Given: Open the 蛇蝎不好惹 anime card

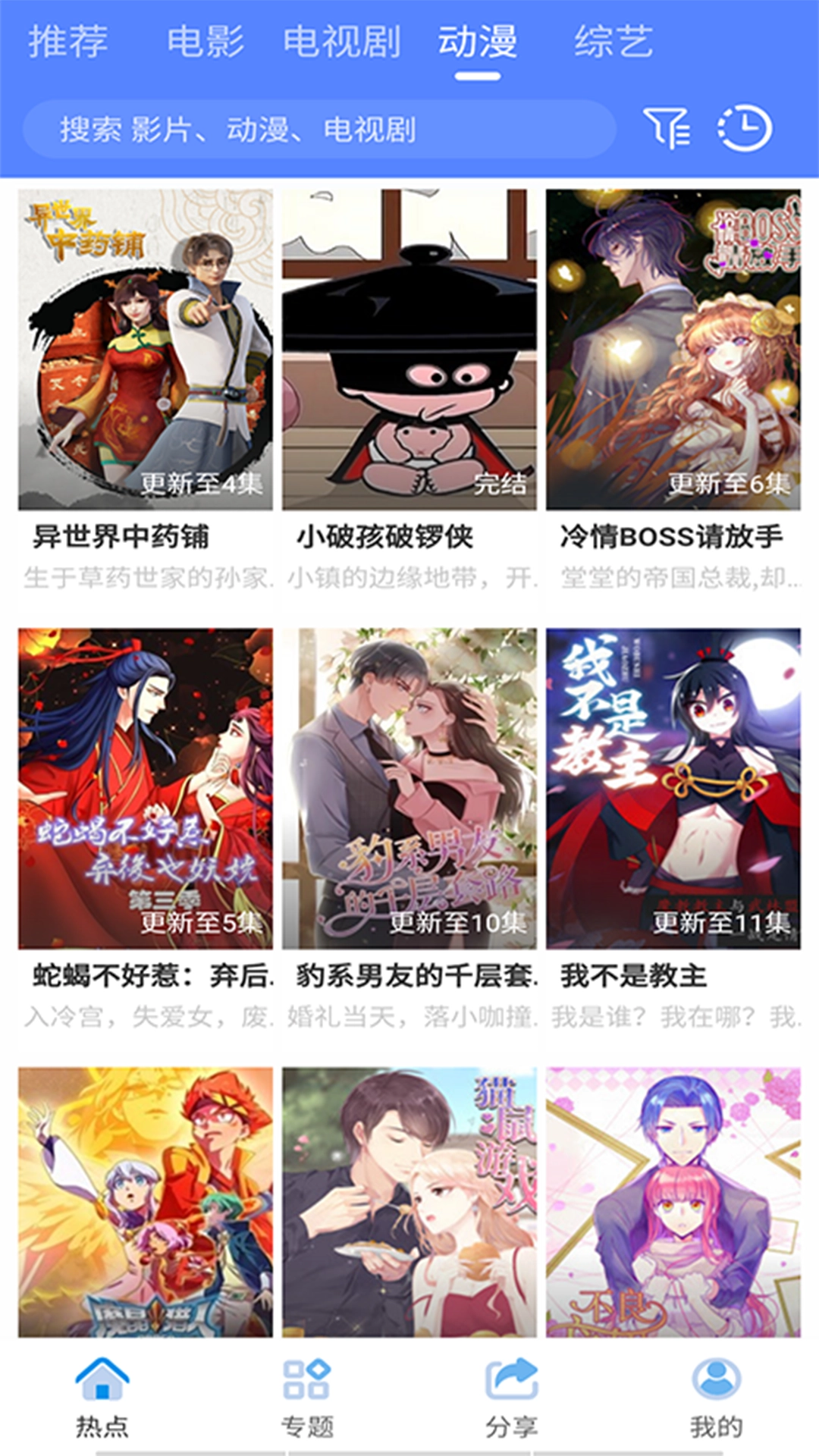Looking at the screenshot, I should click(x=146, y=789).
